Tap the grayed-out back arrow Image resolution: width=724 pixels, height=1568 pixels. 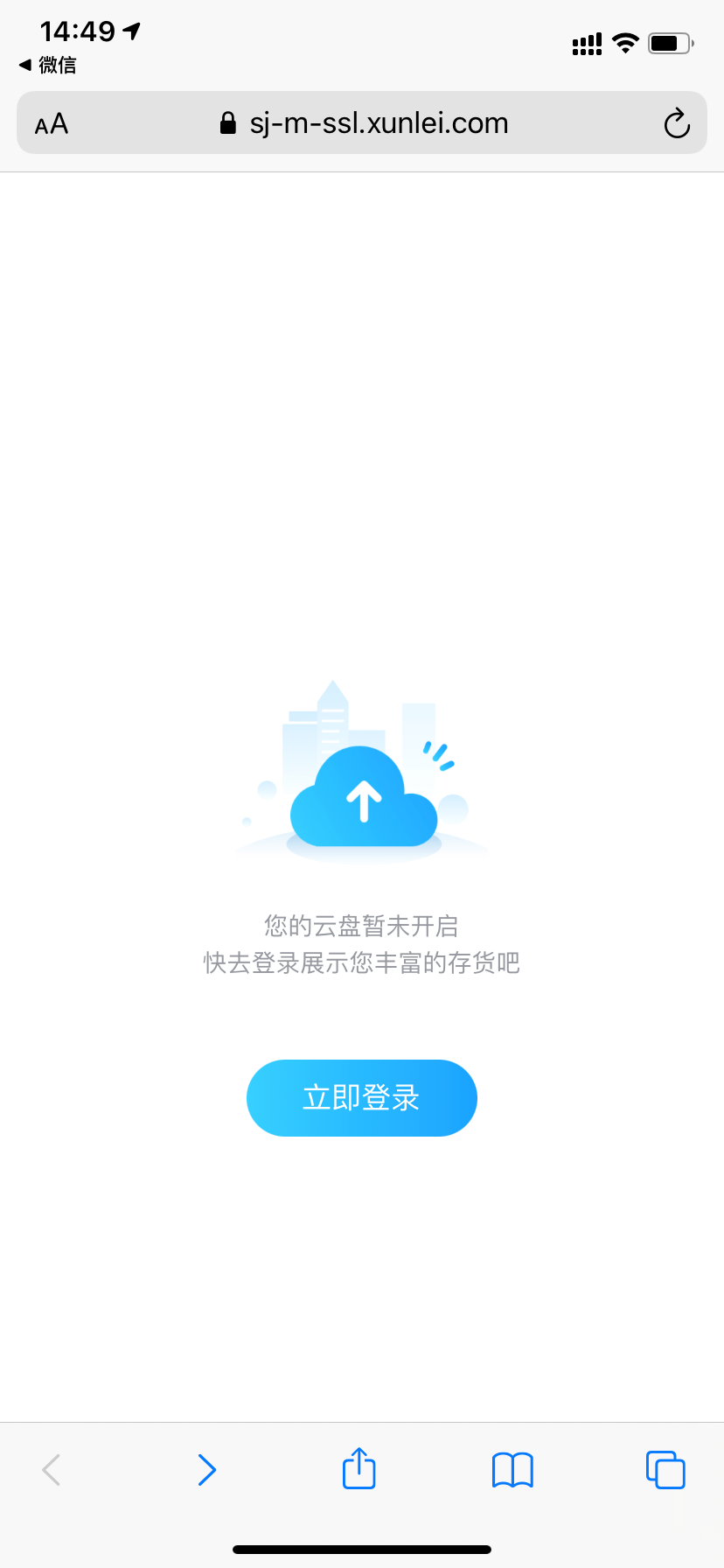[51, 1469]
